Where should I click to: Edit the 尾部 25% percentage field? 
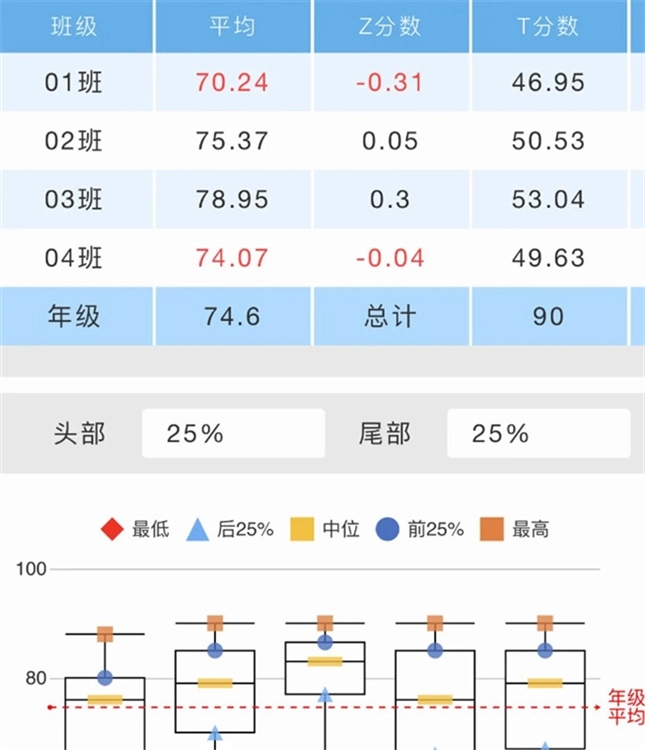[537, 434]
